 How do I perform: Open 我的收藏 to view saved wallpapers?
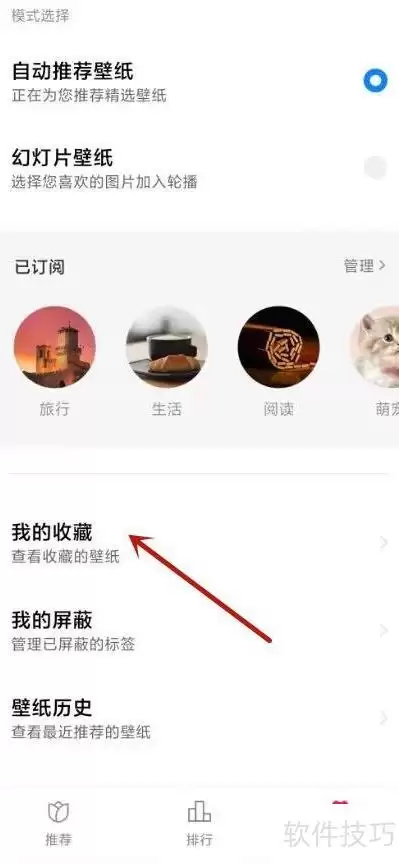[x=200, y=543]
